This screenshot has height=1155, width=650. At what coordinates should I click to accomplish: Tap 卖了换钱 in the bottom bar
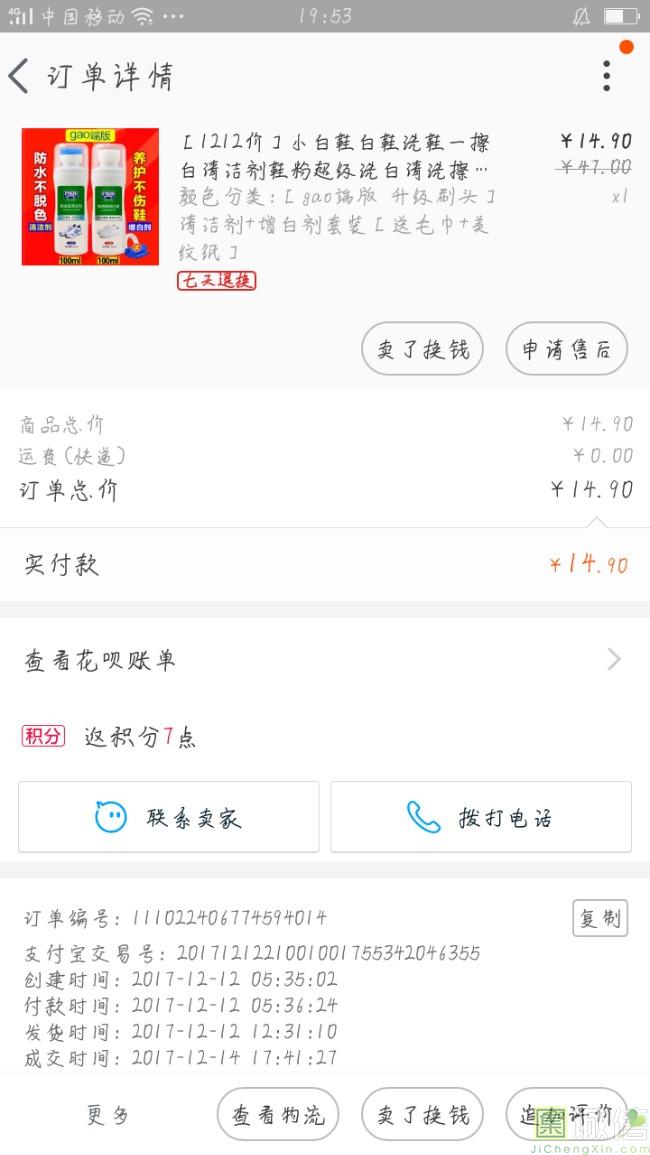pyautogui.click(x=422, y=1114)
